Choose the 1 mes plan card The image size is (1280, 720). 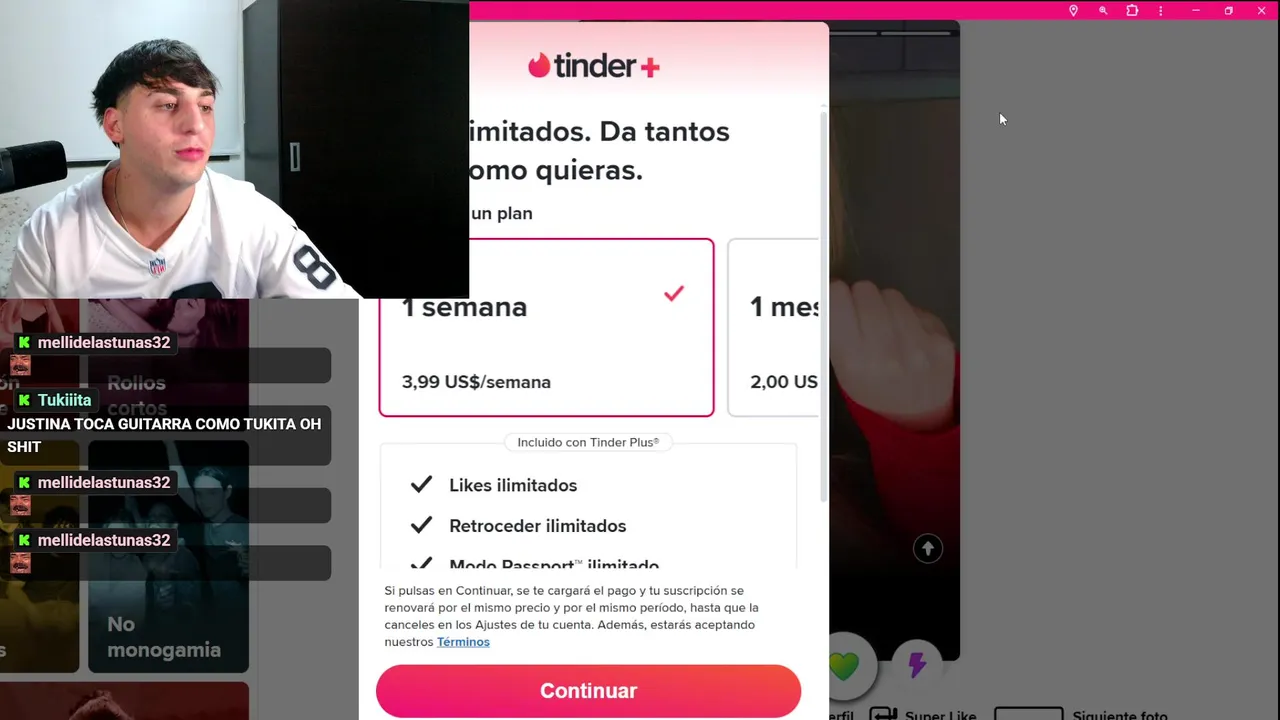coord(774,327)
